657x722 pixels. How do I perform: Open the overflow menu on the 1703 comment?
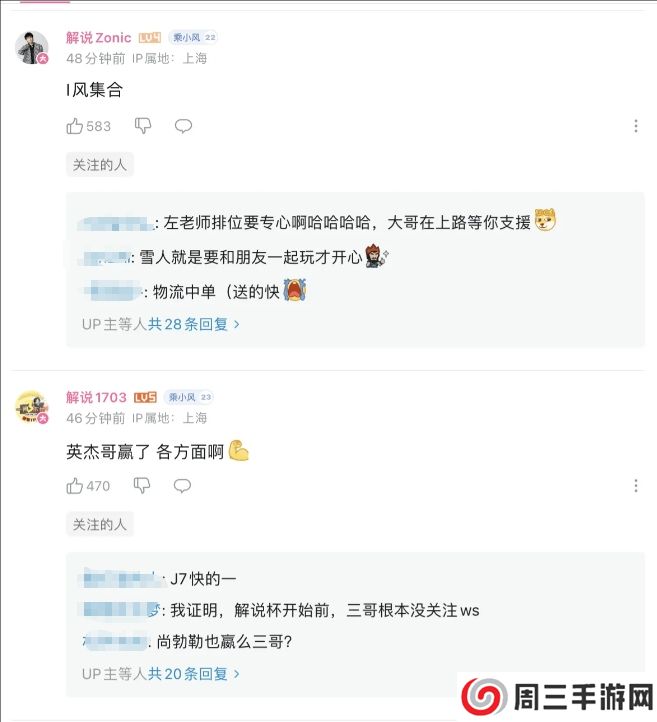pos(636,486)
